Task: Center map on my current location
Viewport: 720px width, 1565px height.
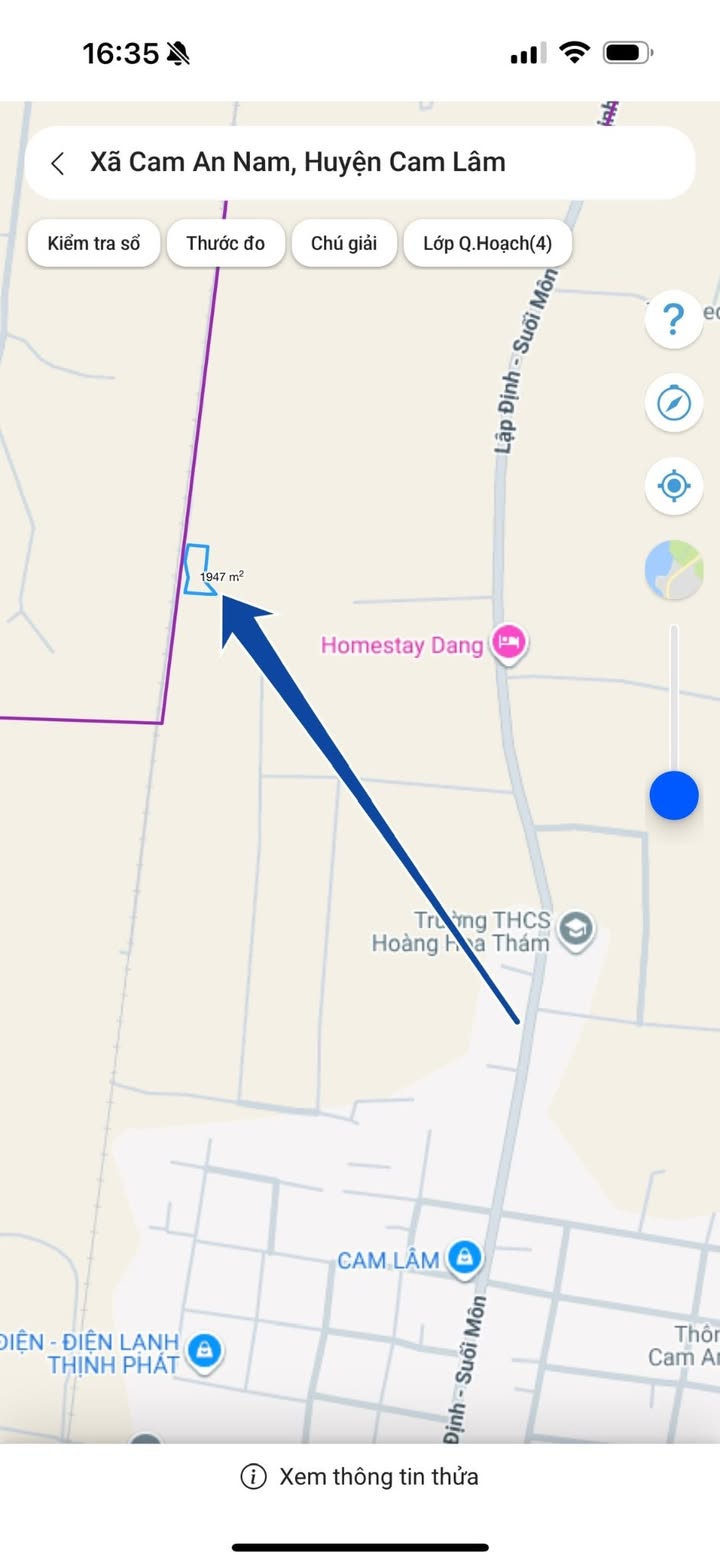Action: pyautogui.click(x=674, y=487)
